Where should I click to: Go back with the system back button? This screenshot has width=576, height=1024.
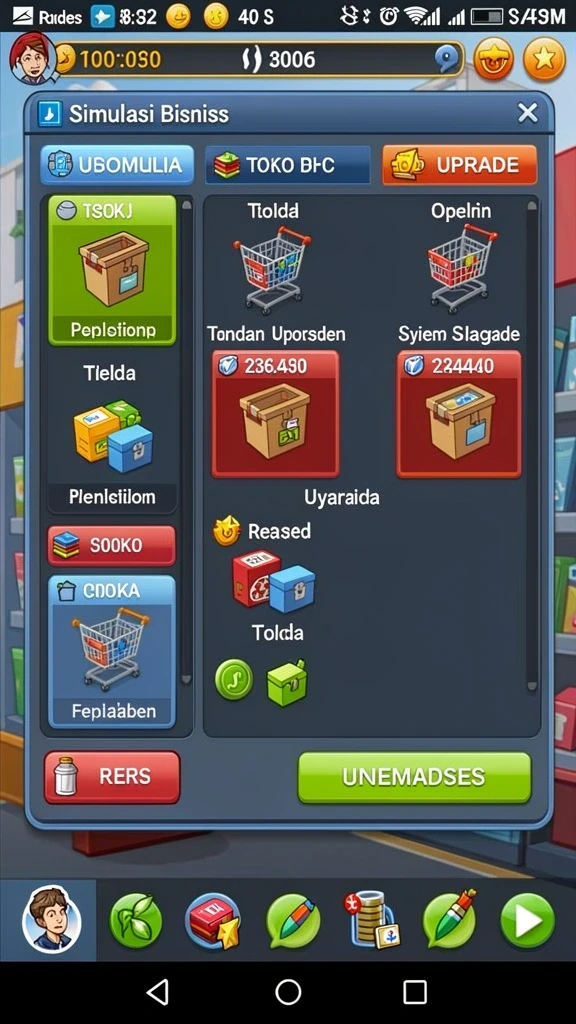(157, 991)
